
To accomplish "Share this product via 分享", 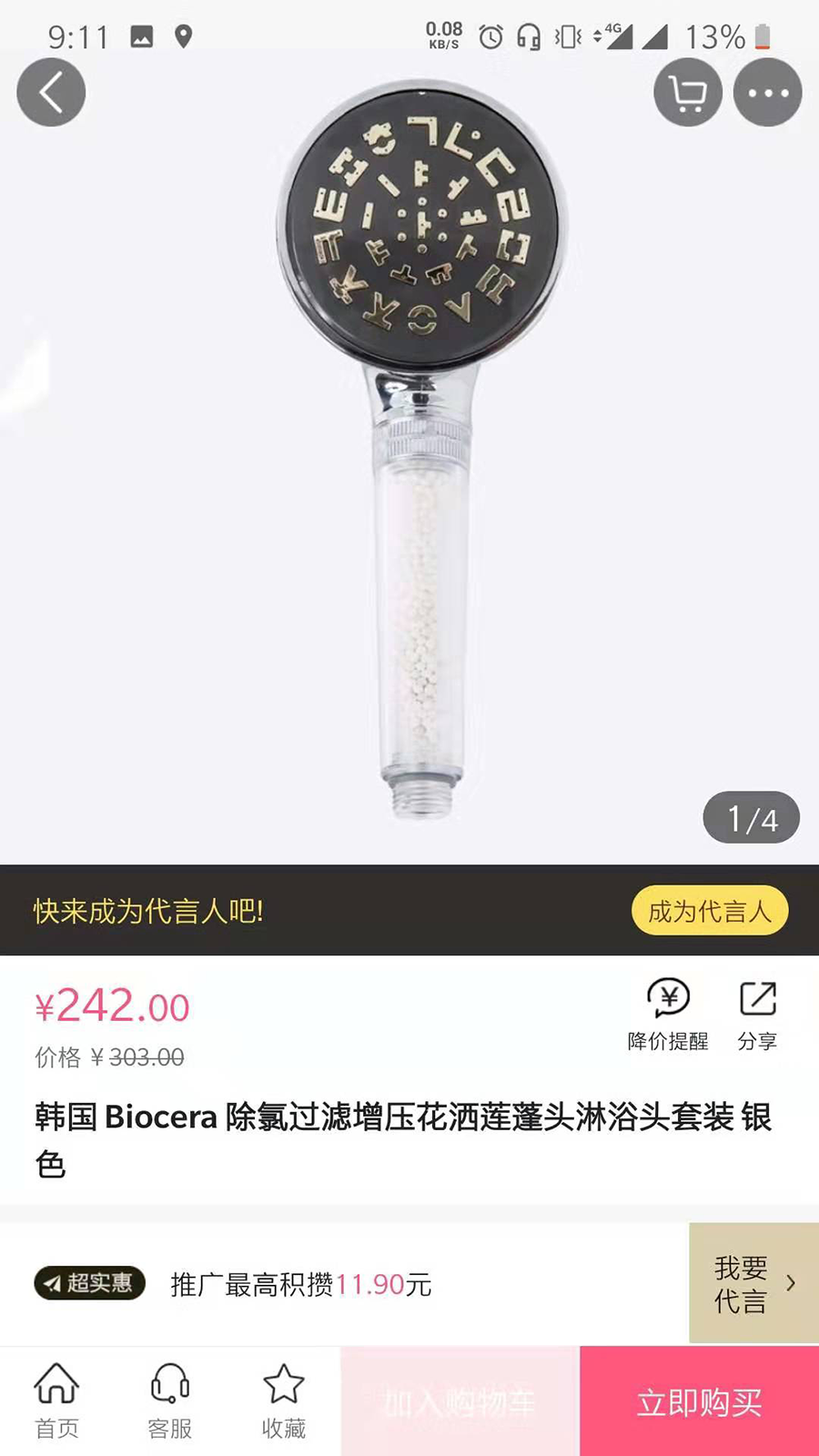I will [x=757, y=1015].
